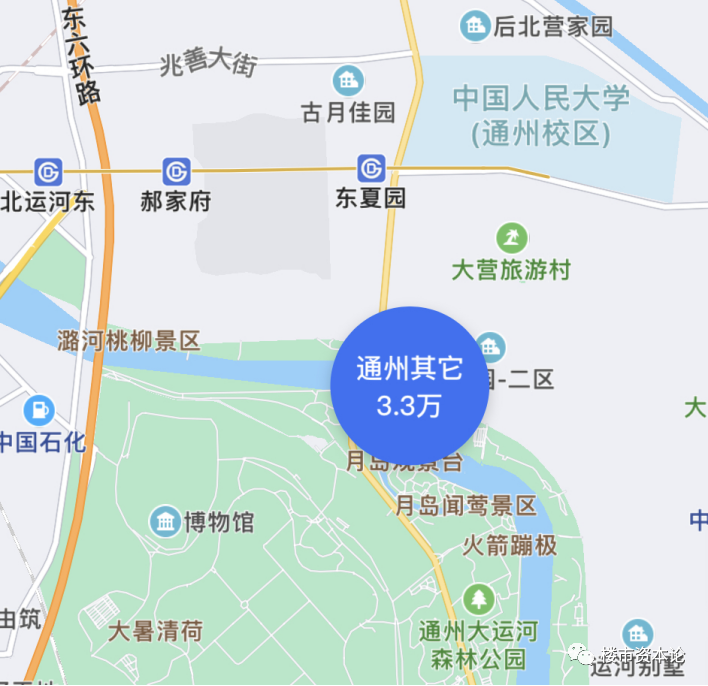Select the 郝家府 subway station marker
This screenshot has width=708, height=686.
(176, 169)
